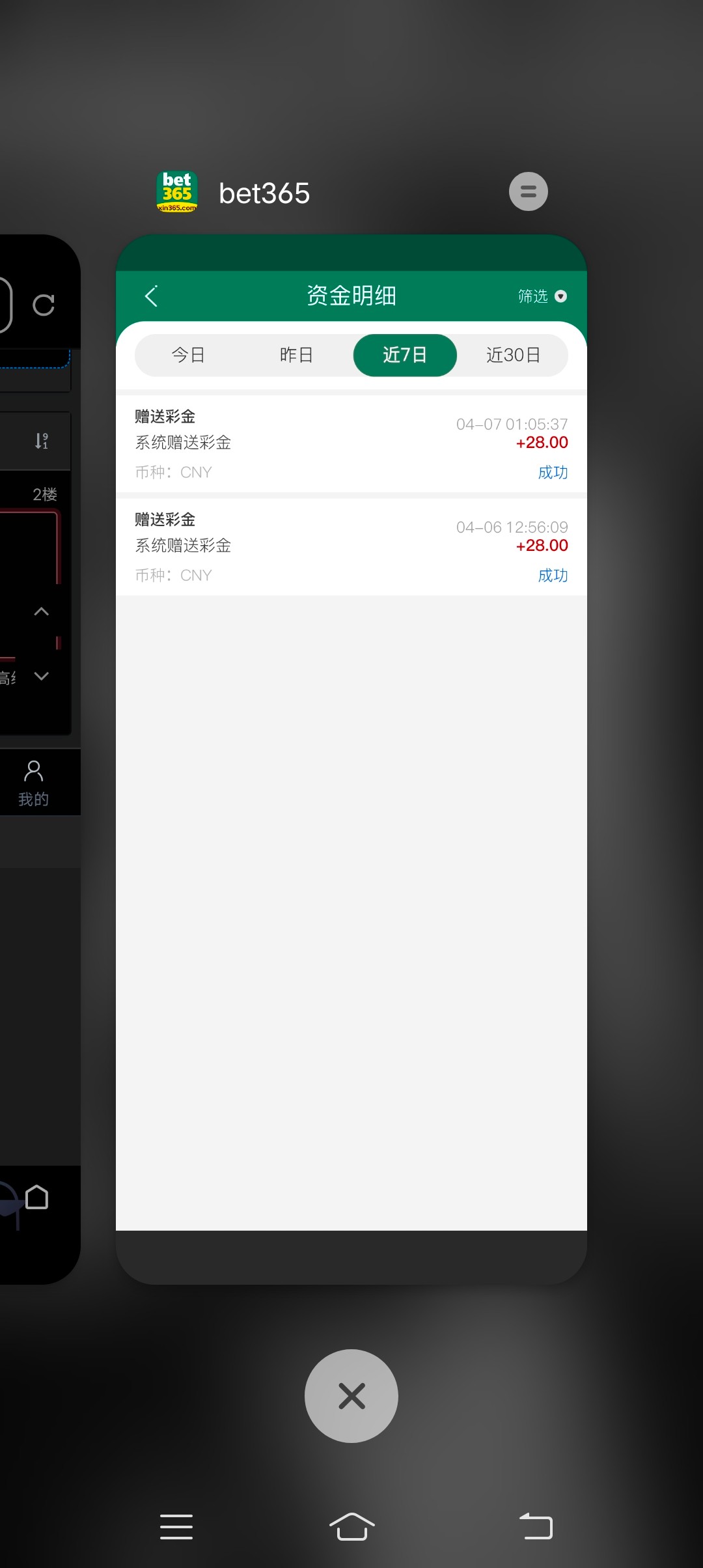The height and width of the screenshot is (1568, 703).
Task: Tap the refresh icon on the left card
Action: [44, 306]
